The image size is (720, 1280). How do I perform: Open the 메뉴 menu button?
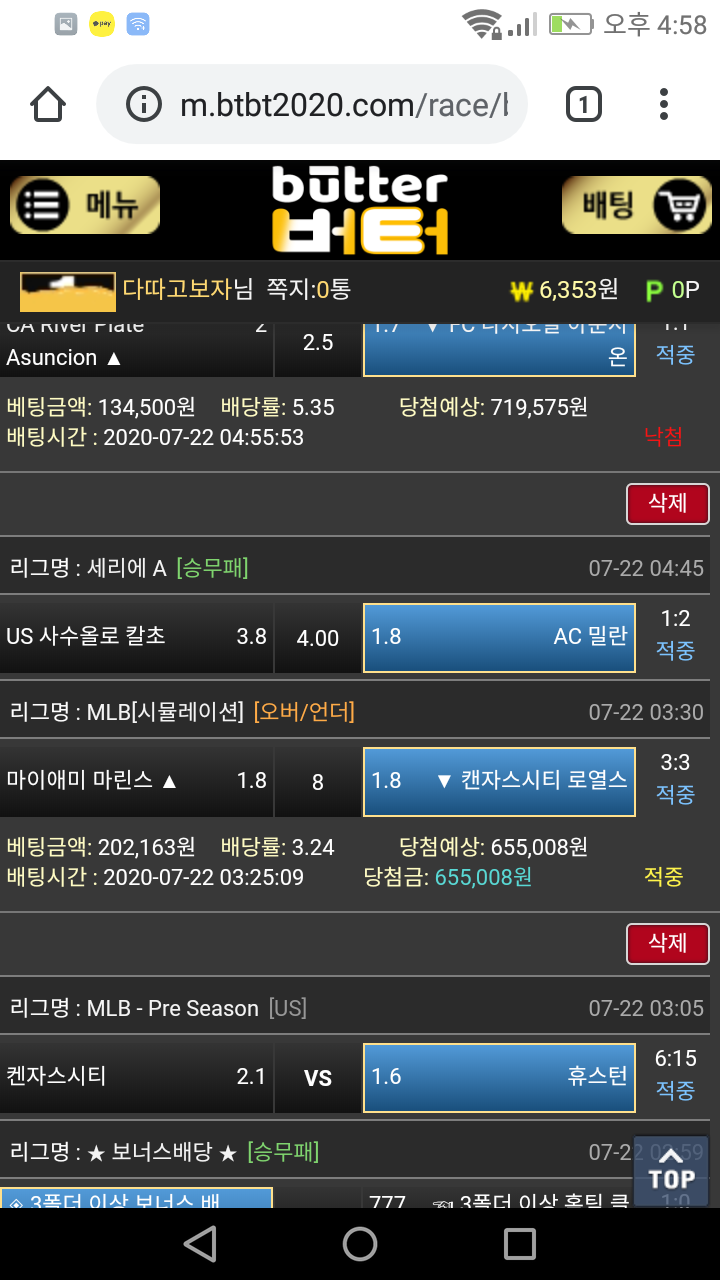85,206
